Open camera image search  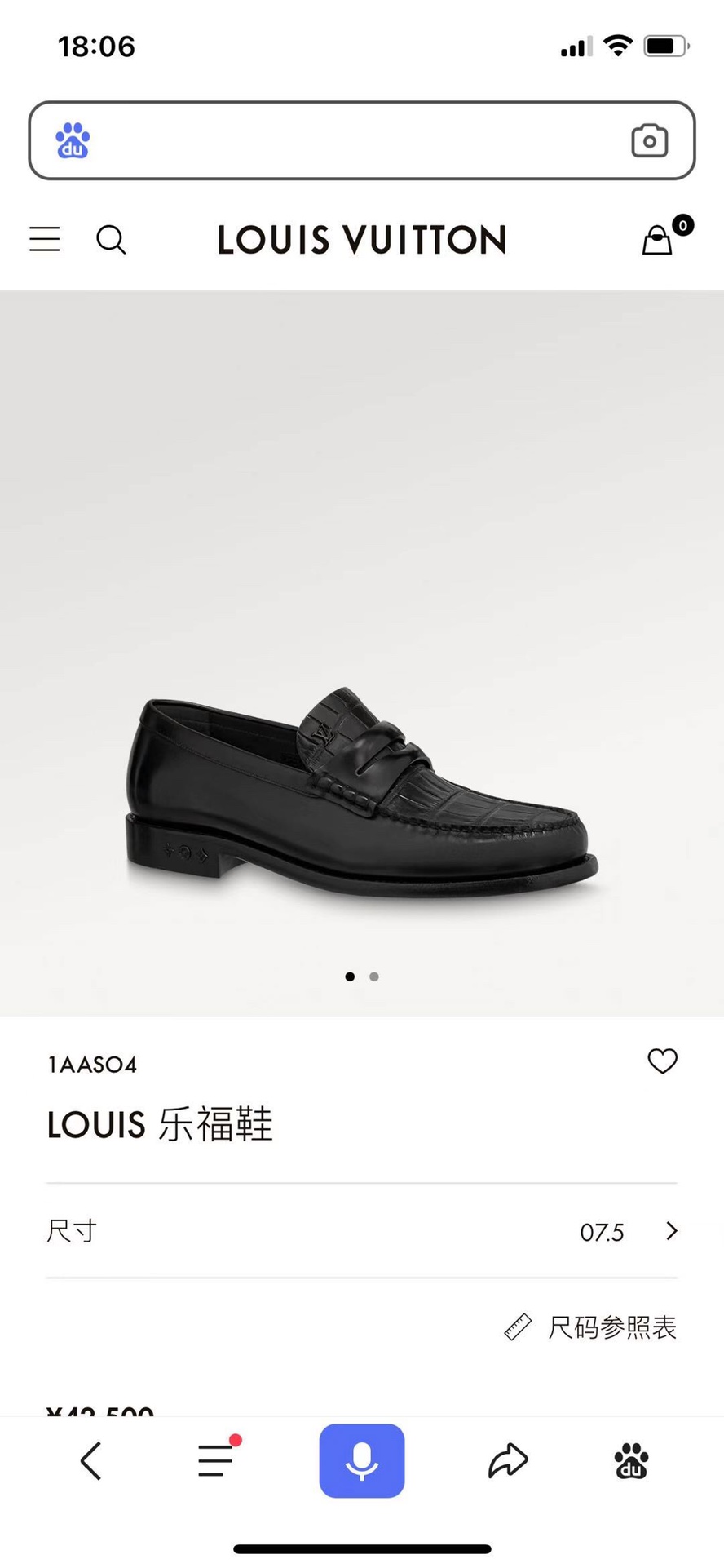pyautogui.click(x=649, y=141)
